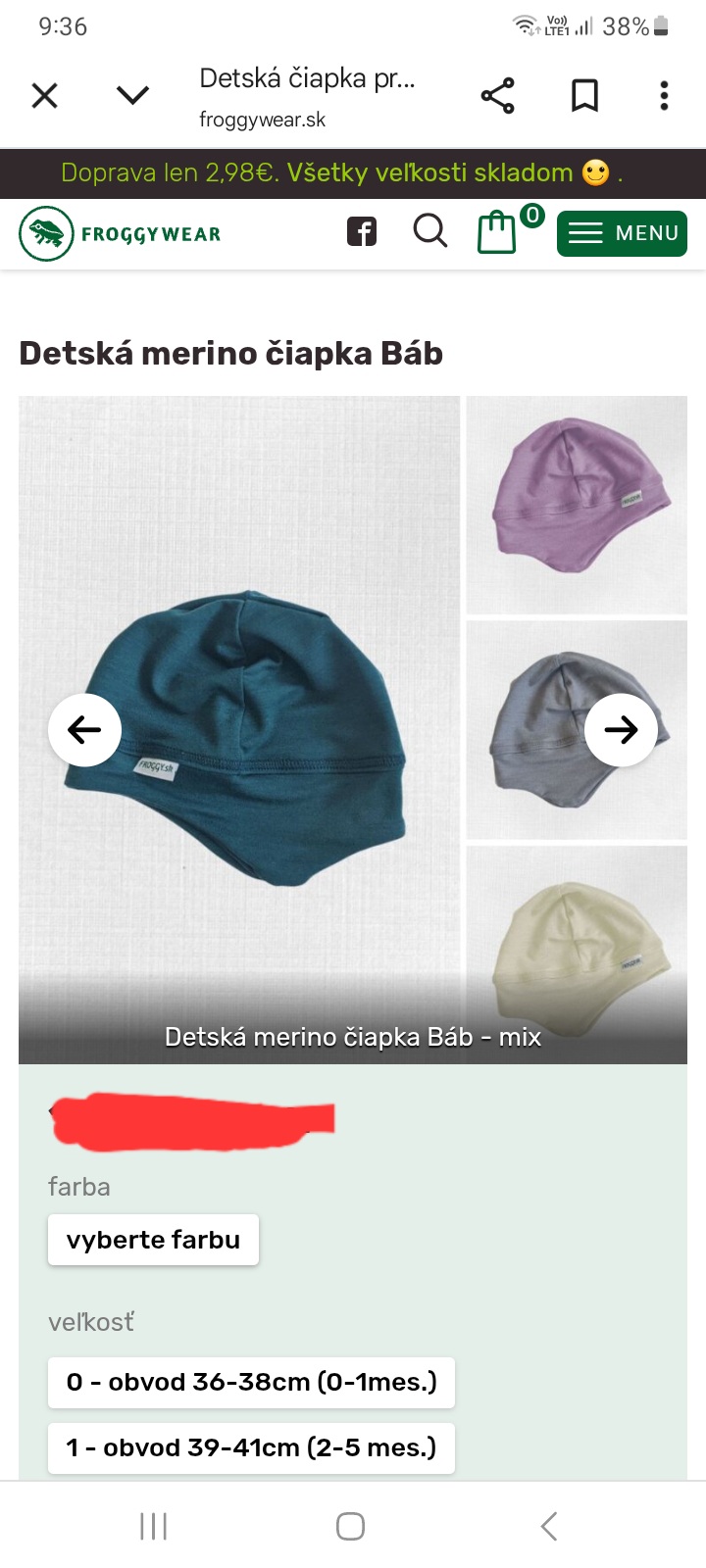Image resolution: width=706 pixels, height=1568 pixels.
Task: Select size 1 - obvod 39-41cm
Action: point(251,1448)
